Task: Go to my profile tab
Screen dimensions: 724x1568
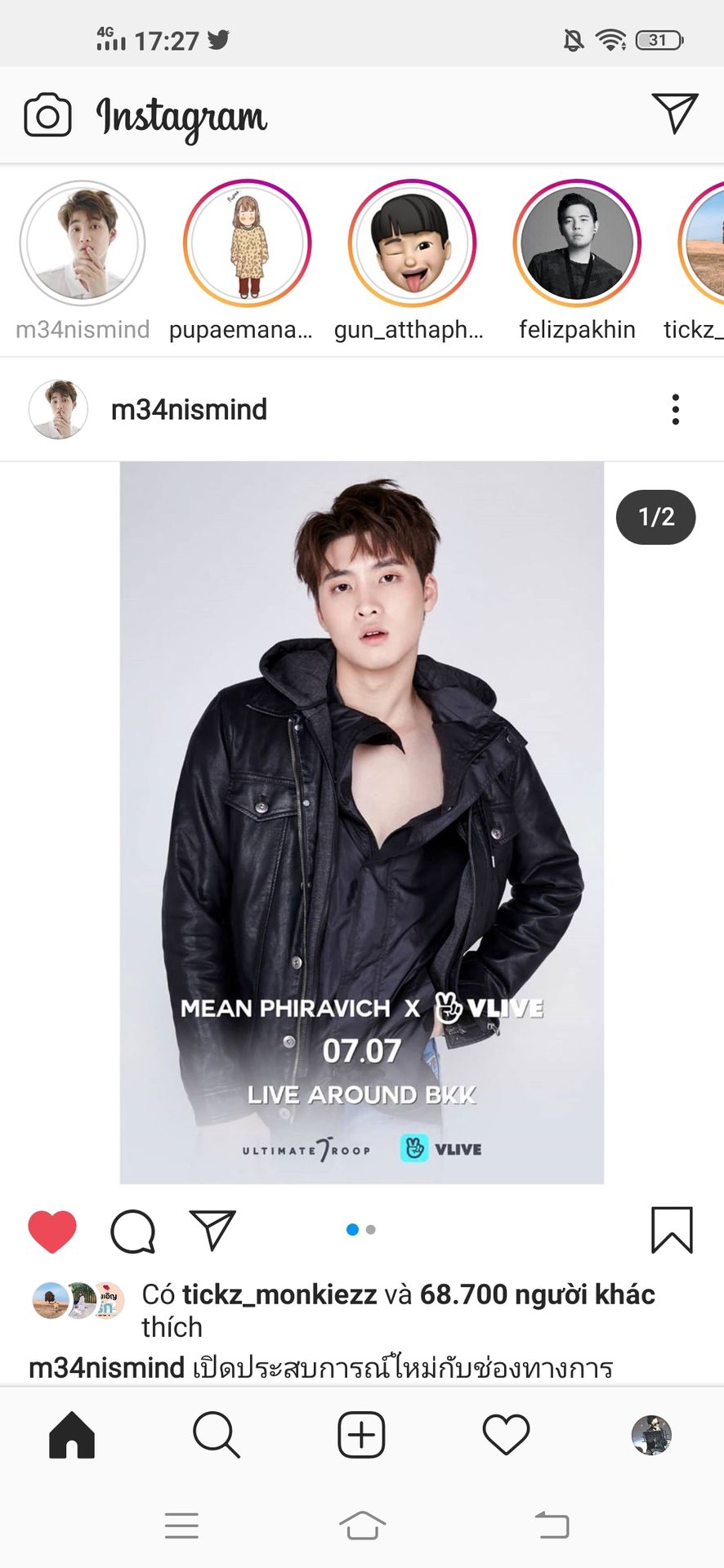Action: coord(651,1435)
